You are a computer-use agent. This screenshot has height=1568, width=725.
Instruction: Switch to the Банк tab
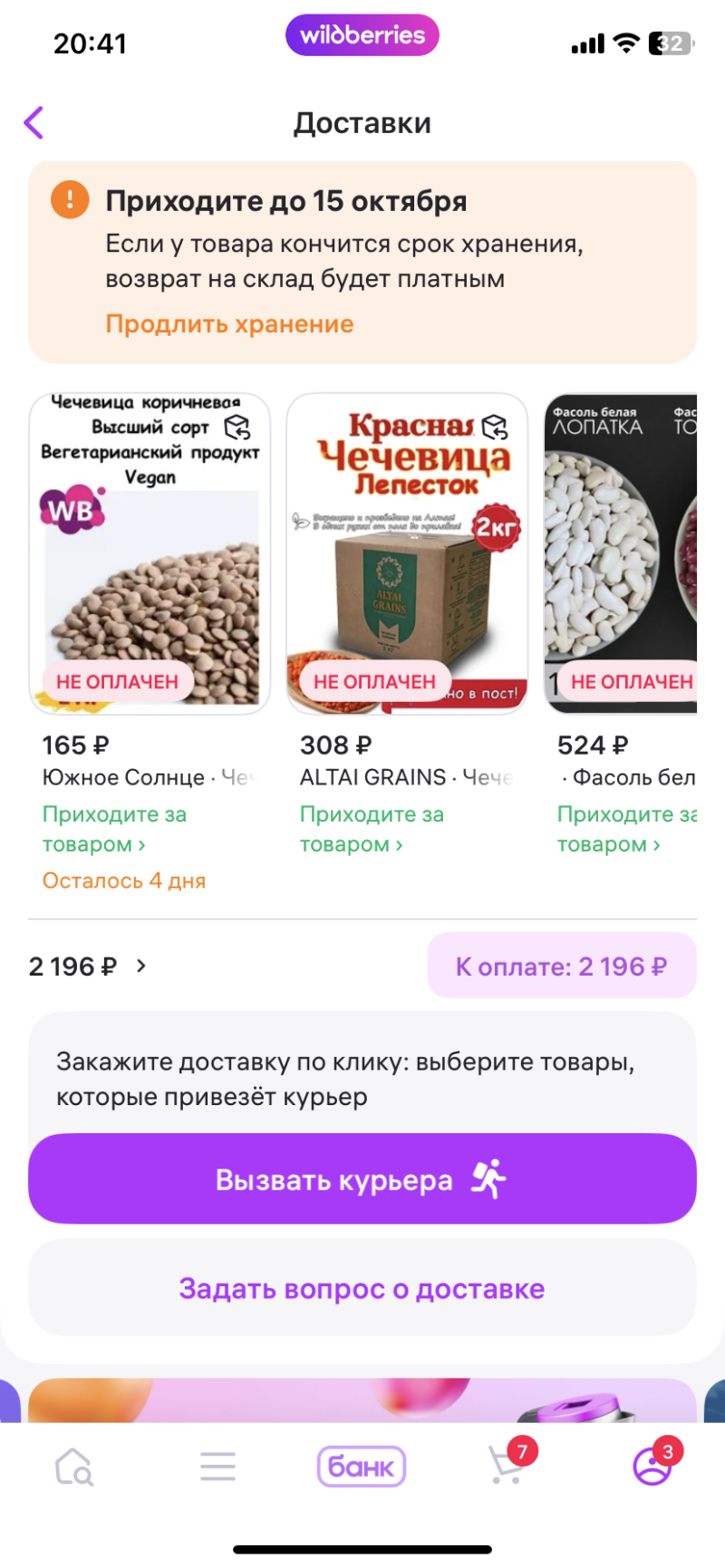tap(361, 1466)
